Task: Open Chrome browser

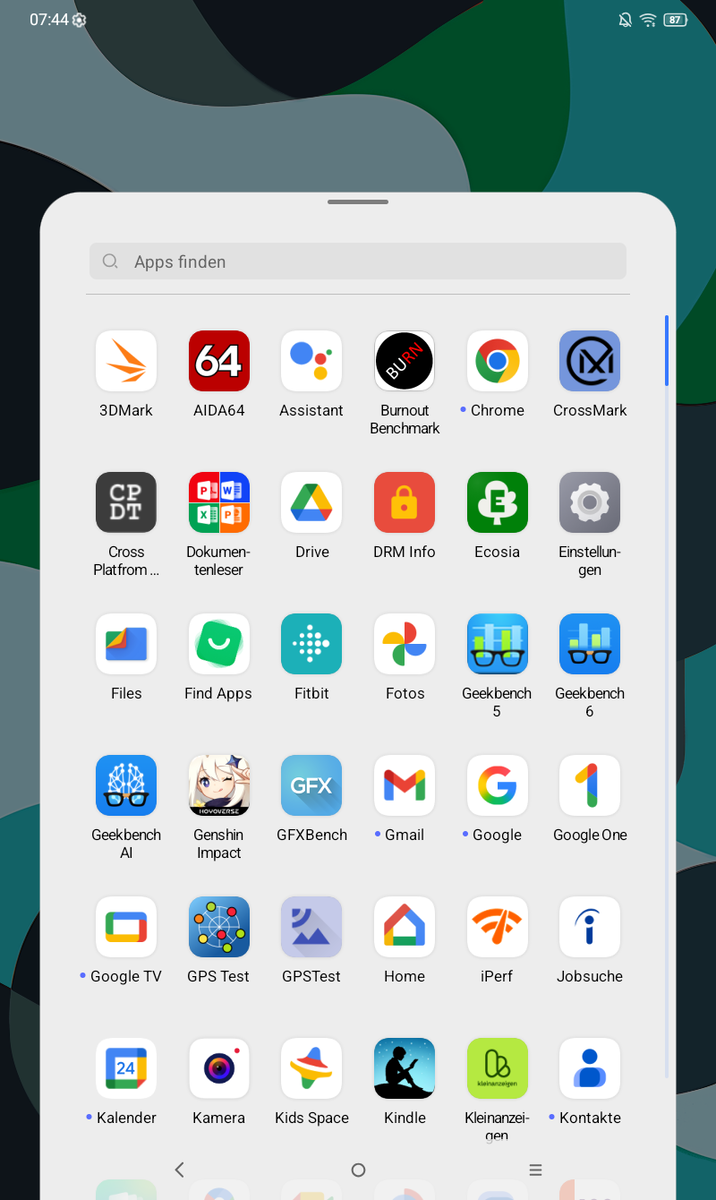Action: (x=497, y=361)
